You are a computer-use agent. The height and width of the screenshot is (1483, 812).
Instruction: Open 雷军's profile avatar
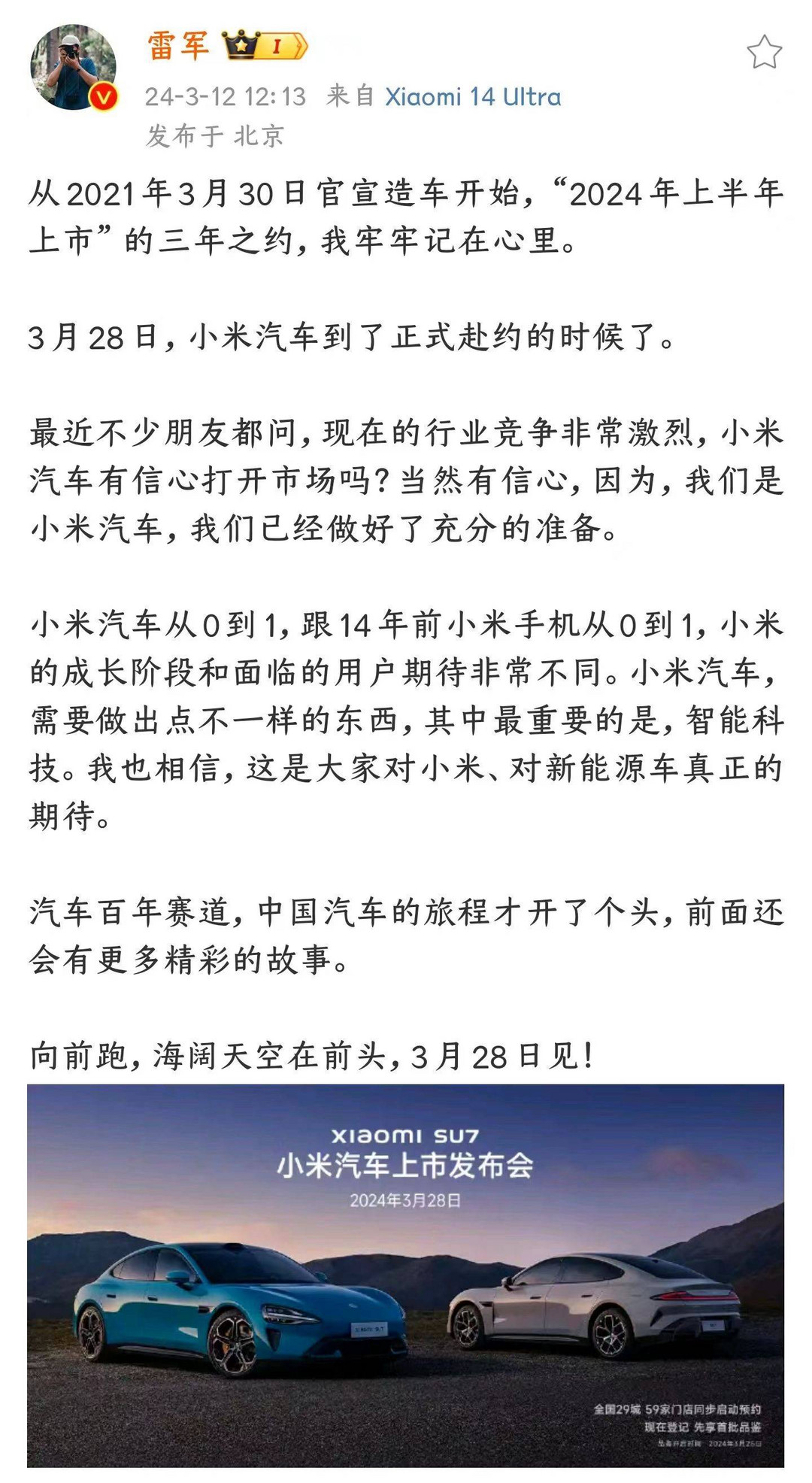(74, 68)
